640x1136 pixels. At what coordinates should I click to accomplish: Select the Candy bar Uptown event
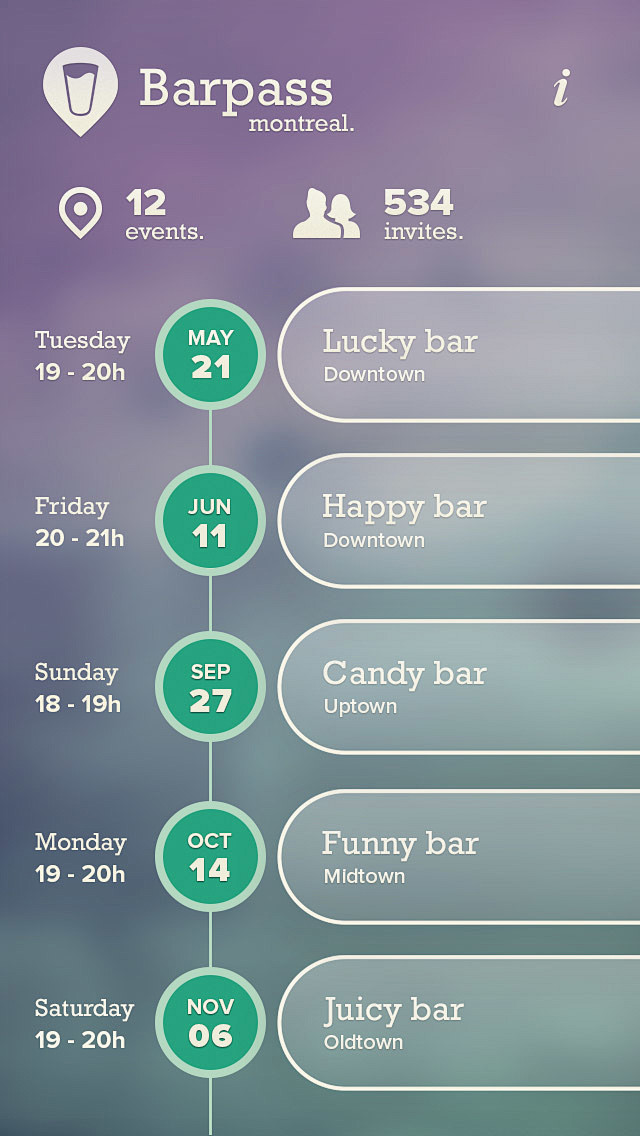(x=460, y=687)
